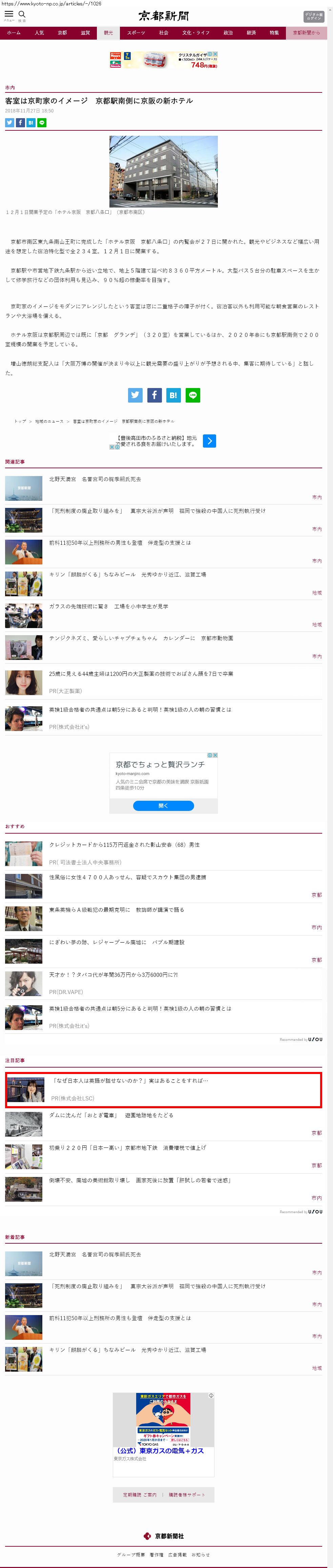
Task: Open the にぎわい夢の跡 レジャープール廃墟 article
Action: coord(116,942)
